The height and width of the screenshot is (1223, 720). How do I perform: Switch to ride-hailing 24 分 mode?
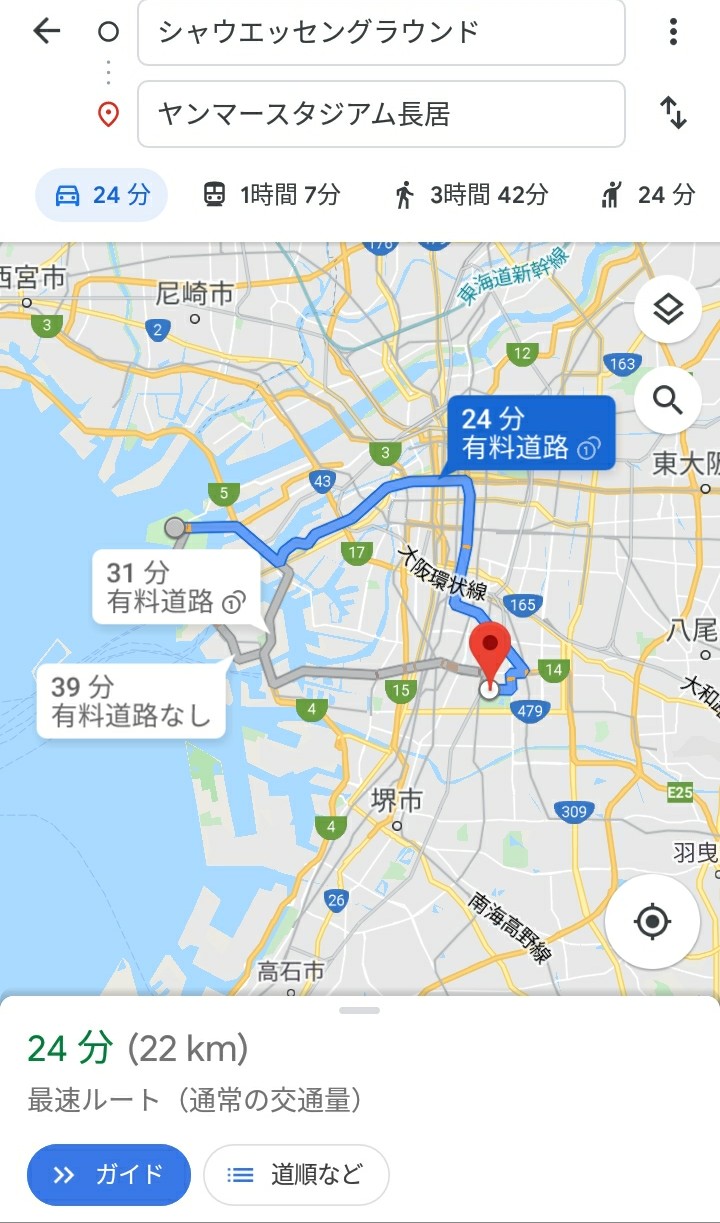(x=648, y=194)
